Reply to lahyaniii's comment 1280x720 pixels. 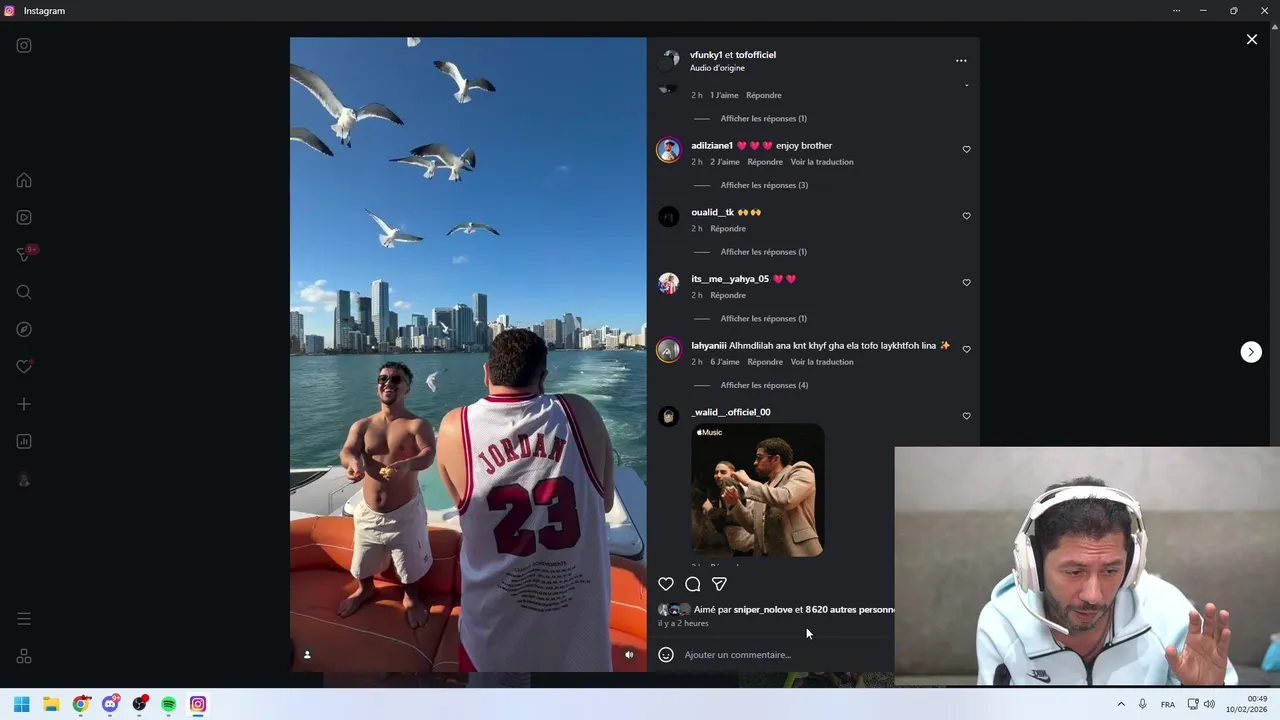[765, 362]
